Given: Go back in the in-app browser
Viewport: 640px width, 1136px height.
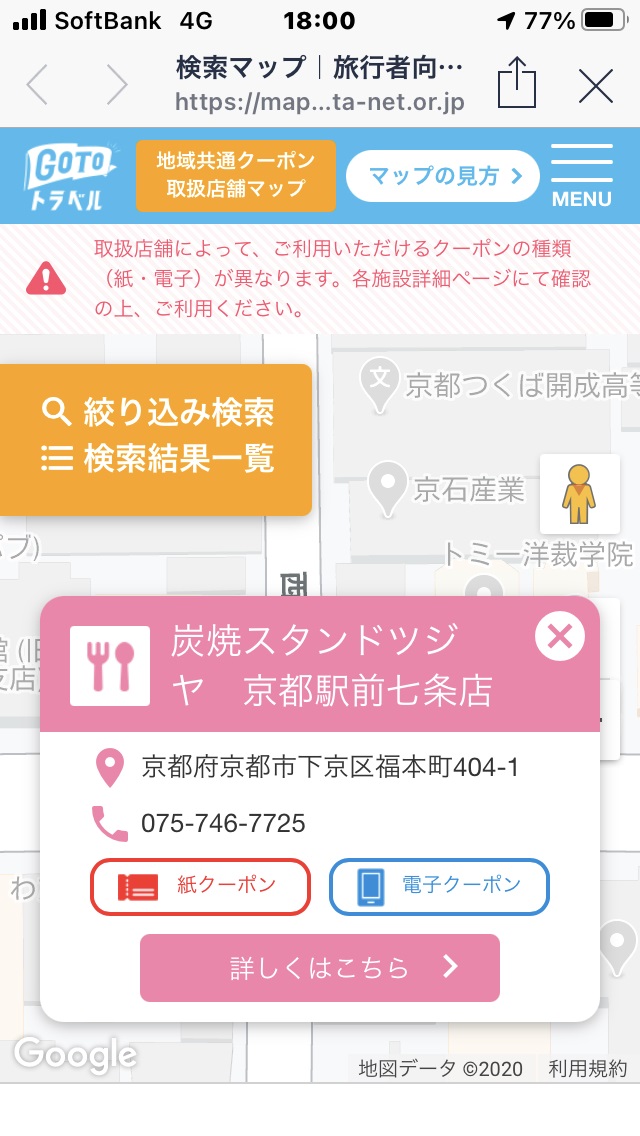Looking at the screenshot, I should pyautogui.click(x=38, y=86).
